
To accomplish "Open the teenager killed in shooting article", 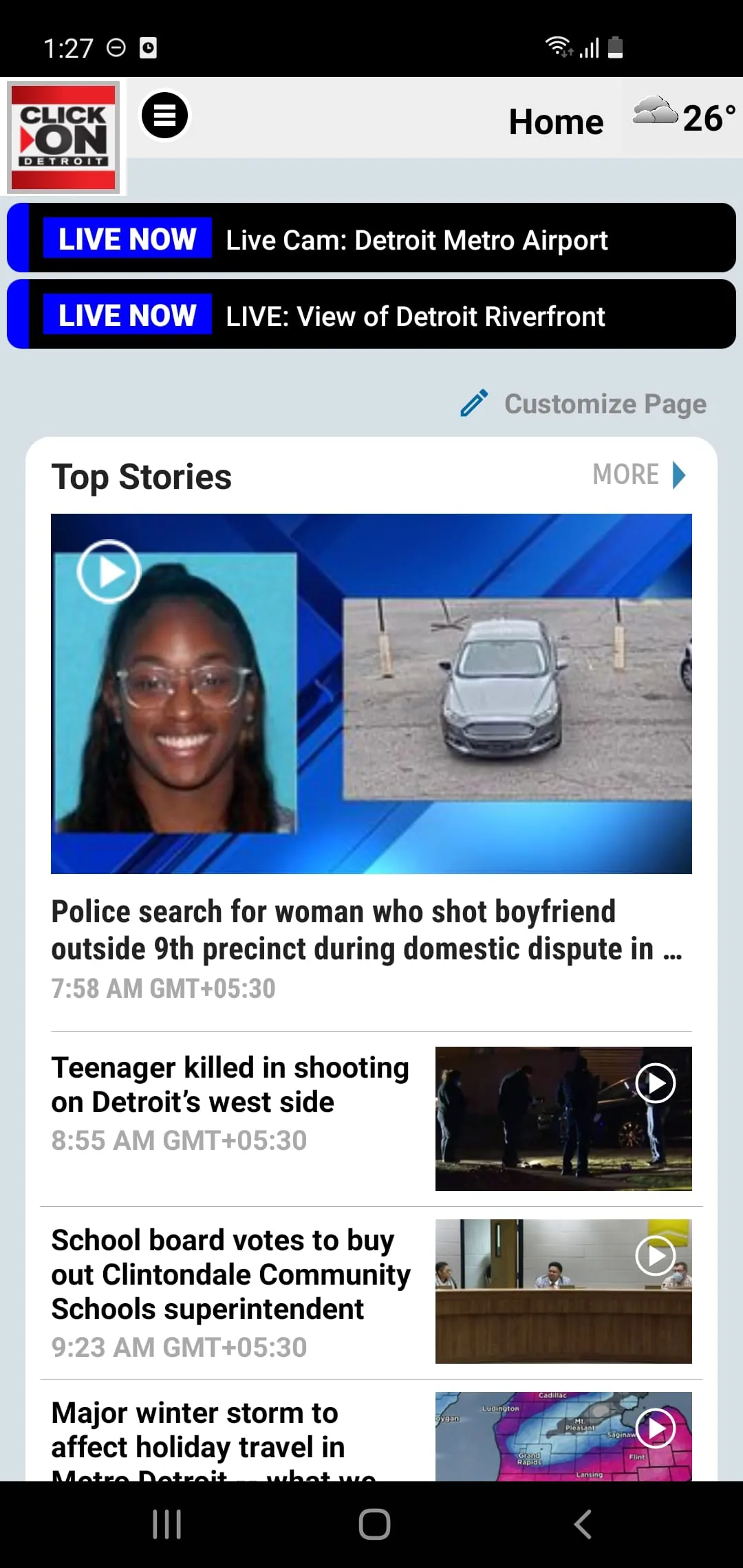I will click(230, 1085).
